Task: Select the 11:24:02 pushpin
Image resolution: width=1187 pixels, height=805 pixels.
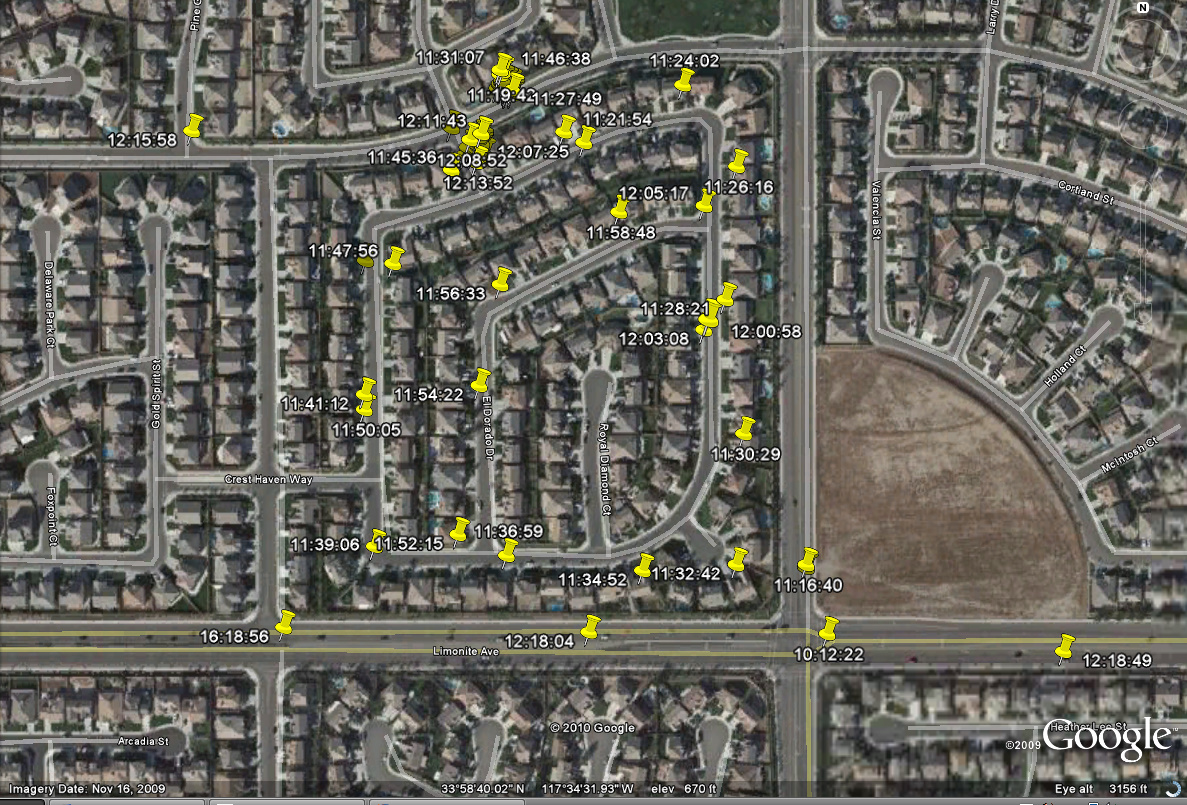Action: pos(685,80)
